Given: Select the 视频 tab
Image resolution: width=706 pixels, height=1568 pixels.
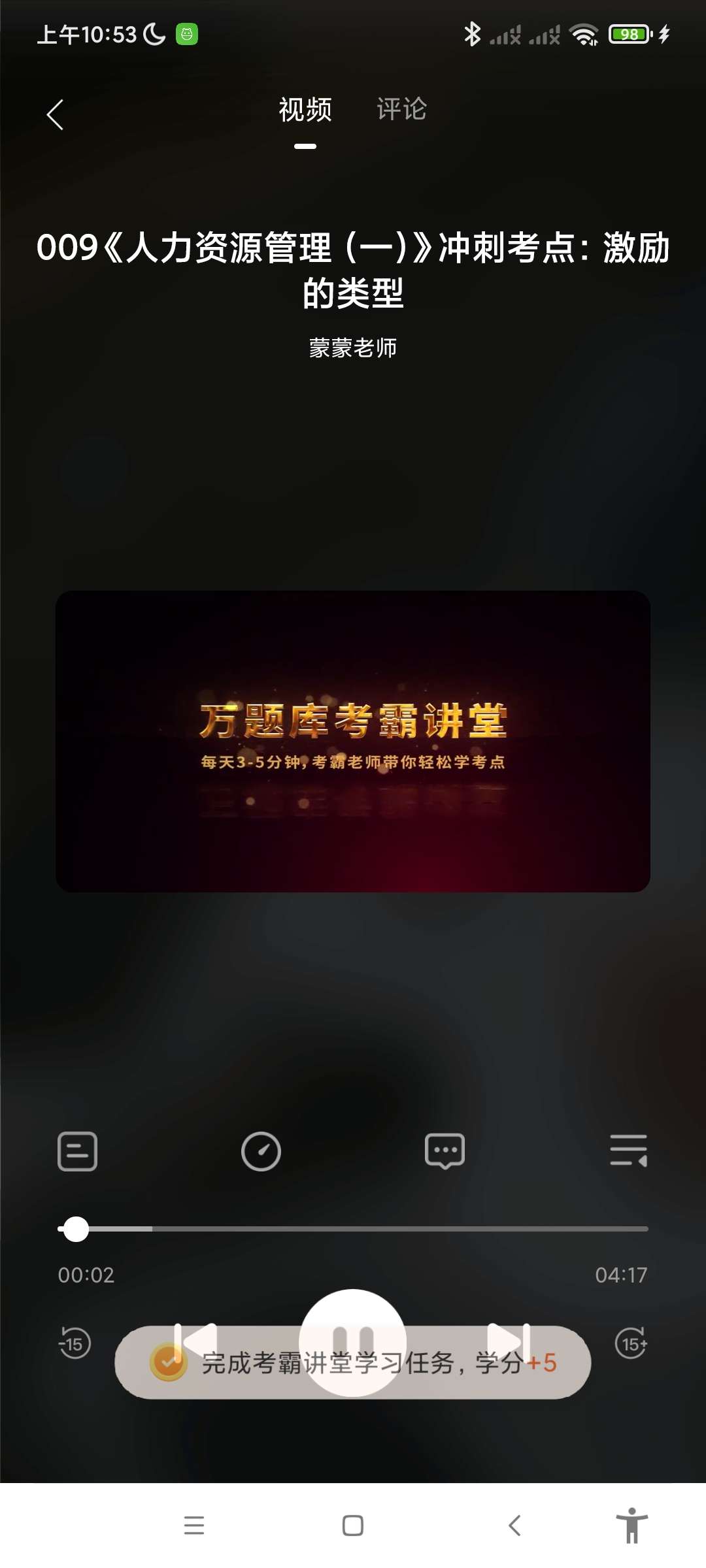Looking at the screenshot, I should pyautogui.click(x=305, y=110).
